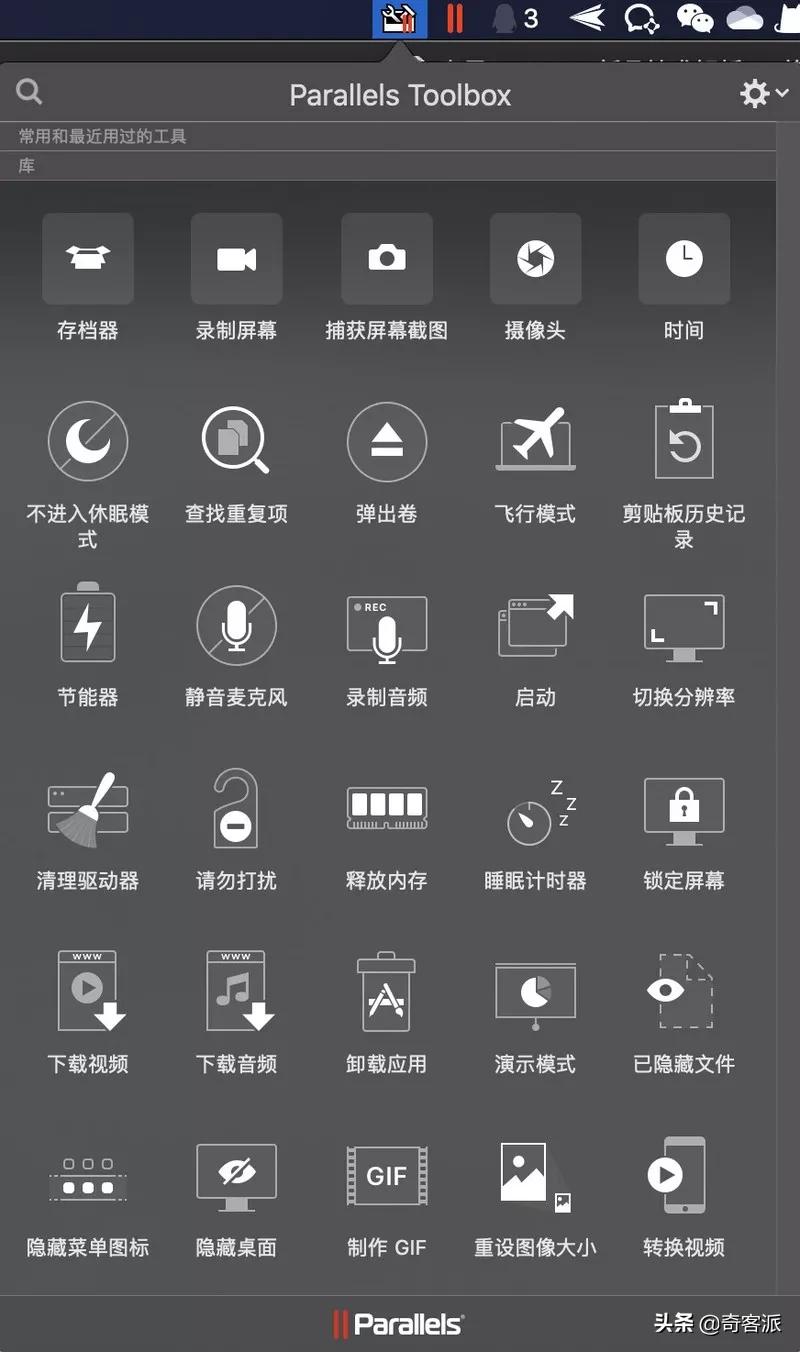Open the 释放内存 free memory tool
Viewport: 800px width, 1352px height.
387,808
